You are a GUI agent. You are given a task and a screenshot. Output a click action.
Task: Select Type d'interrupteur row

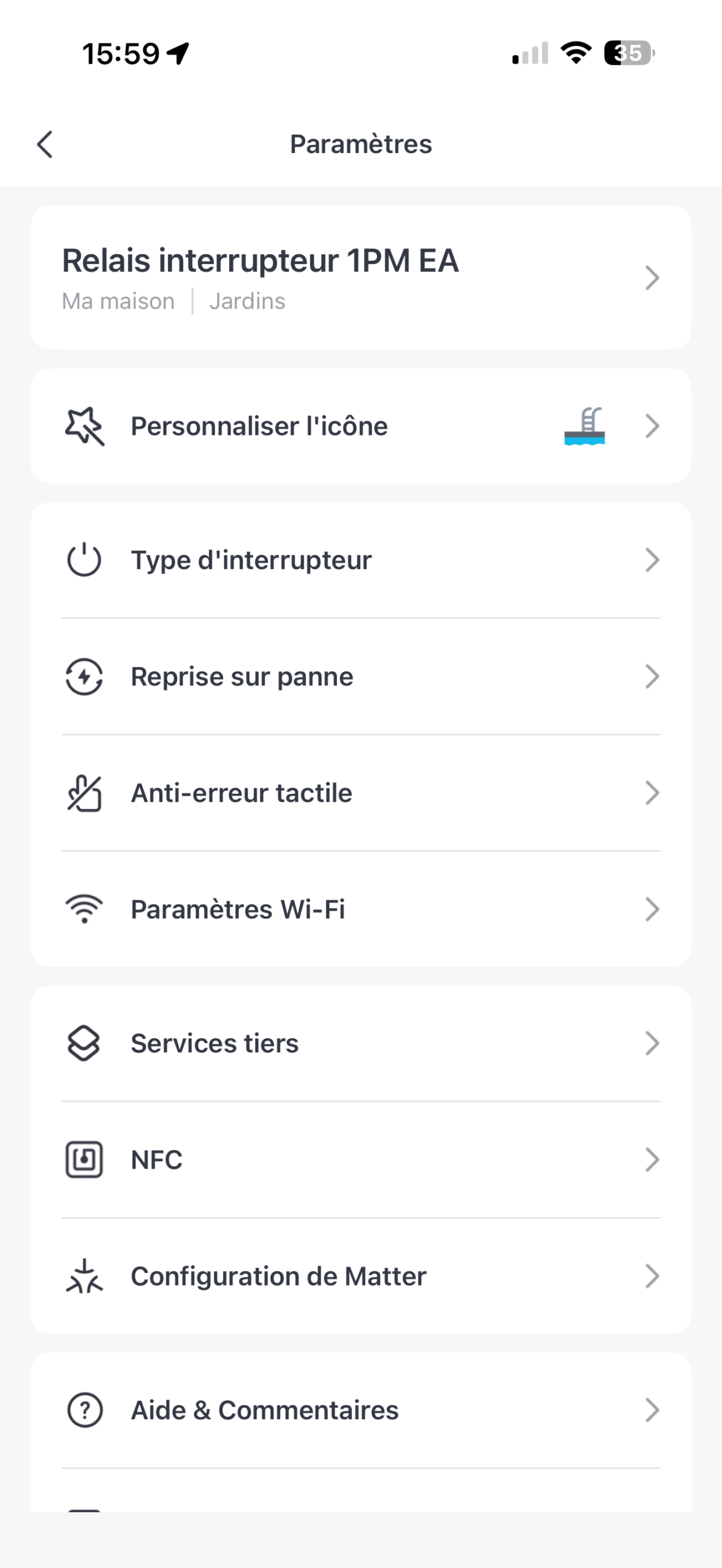coord(360,560)
